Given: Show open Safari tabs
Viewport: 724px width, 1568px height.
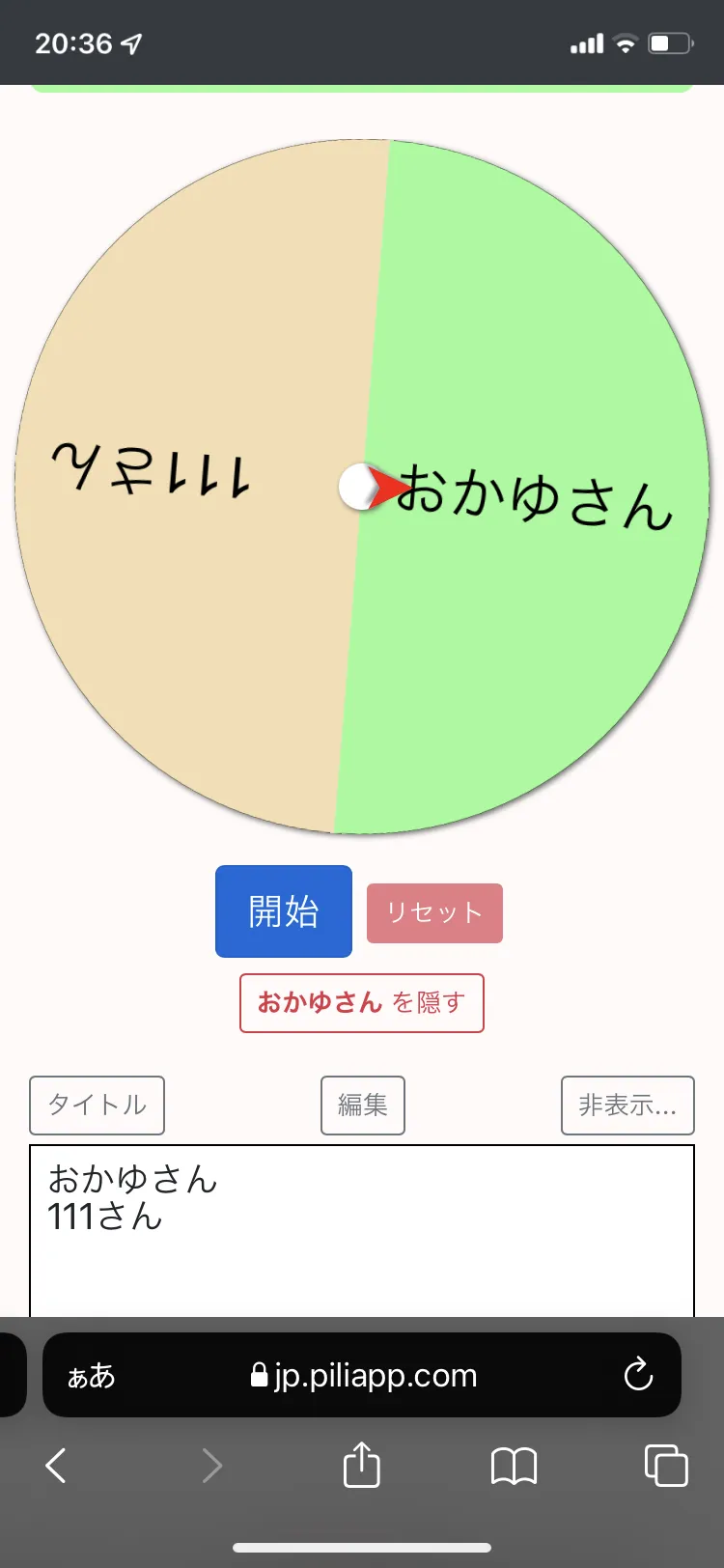Looking at the screenshot, I should (x=666, y=1465).
